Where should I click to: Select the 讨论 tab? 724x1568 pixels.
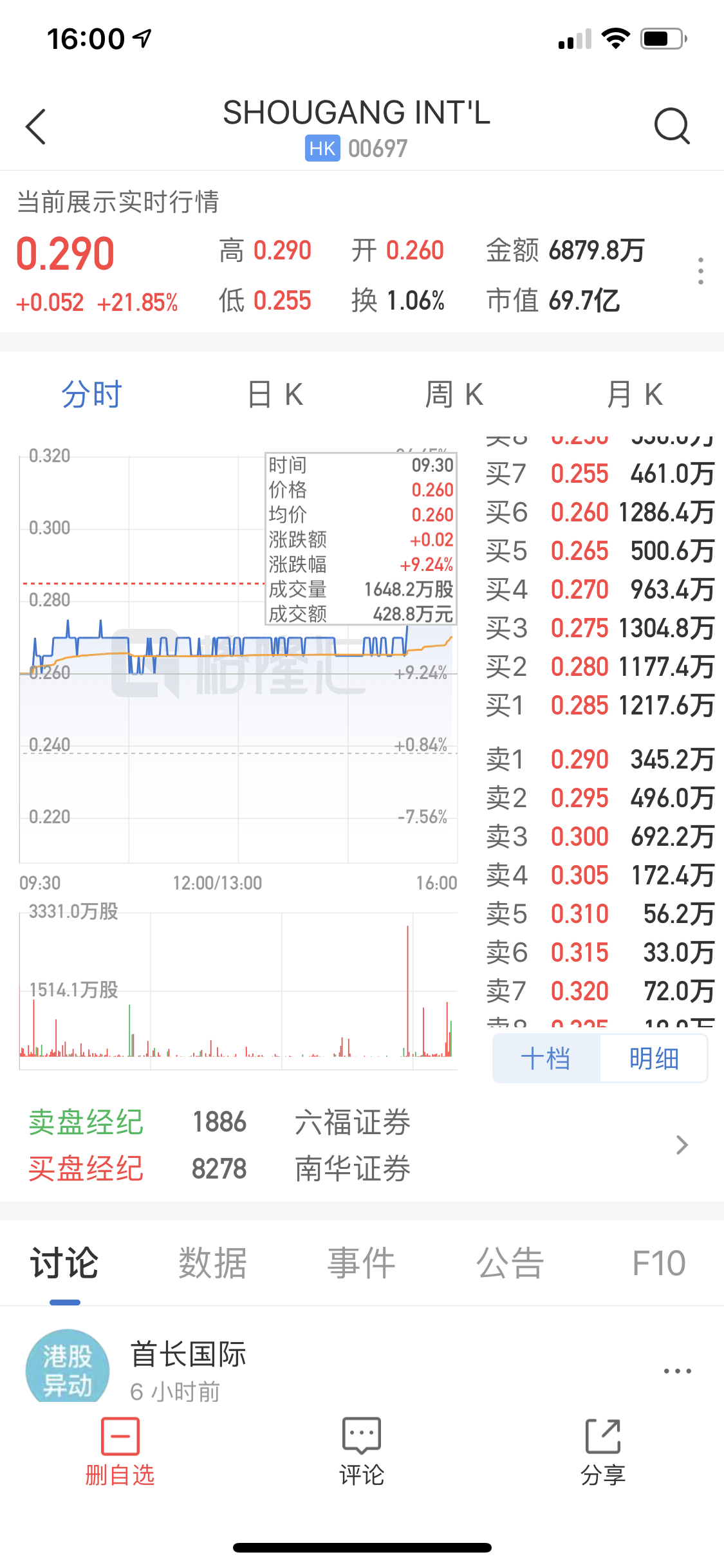[64, 1263]
